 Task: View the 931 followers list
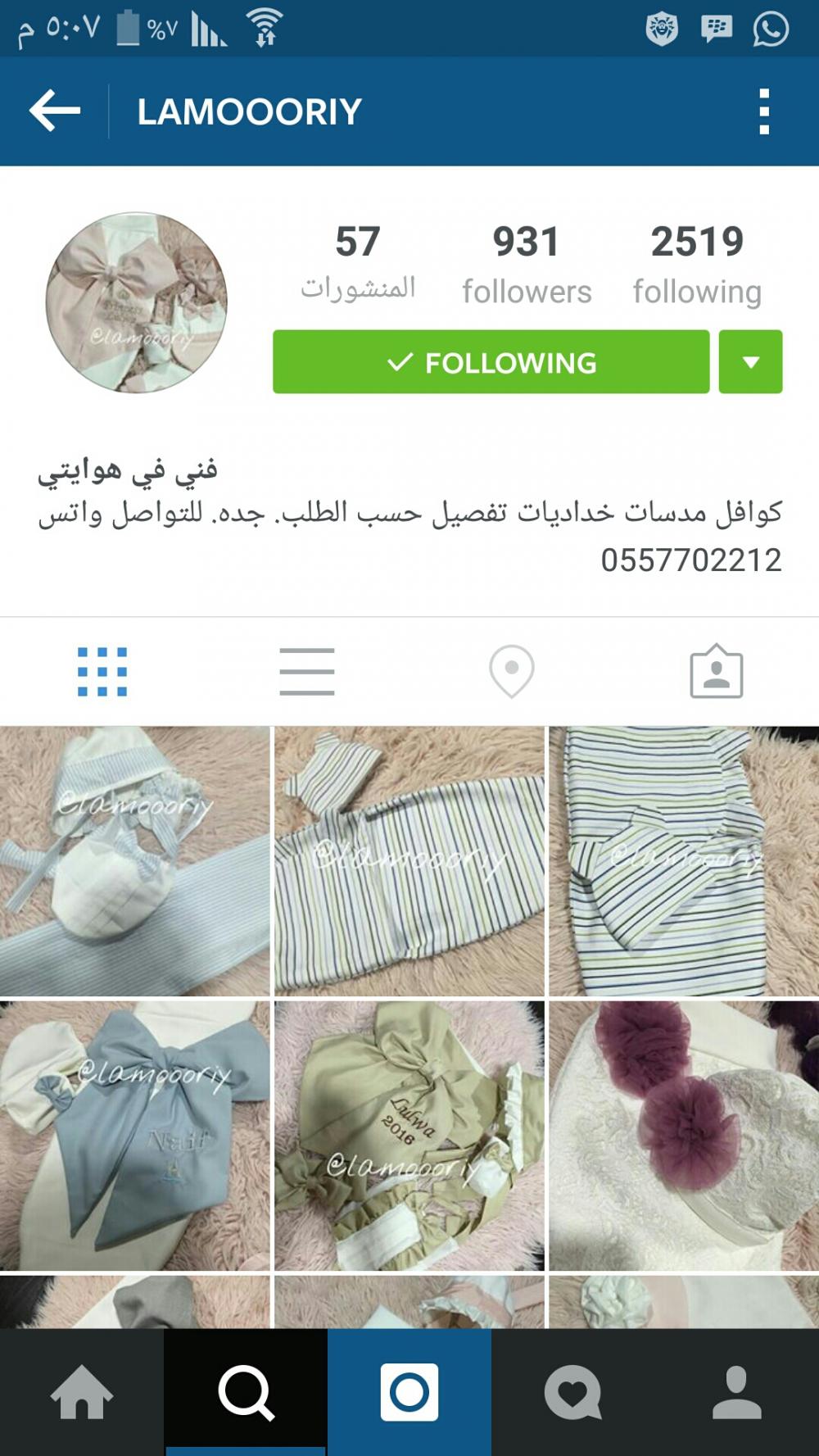click(x=526, y=264)
